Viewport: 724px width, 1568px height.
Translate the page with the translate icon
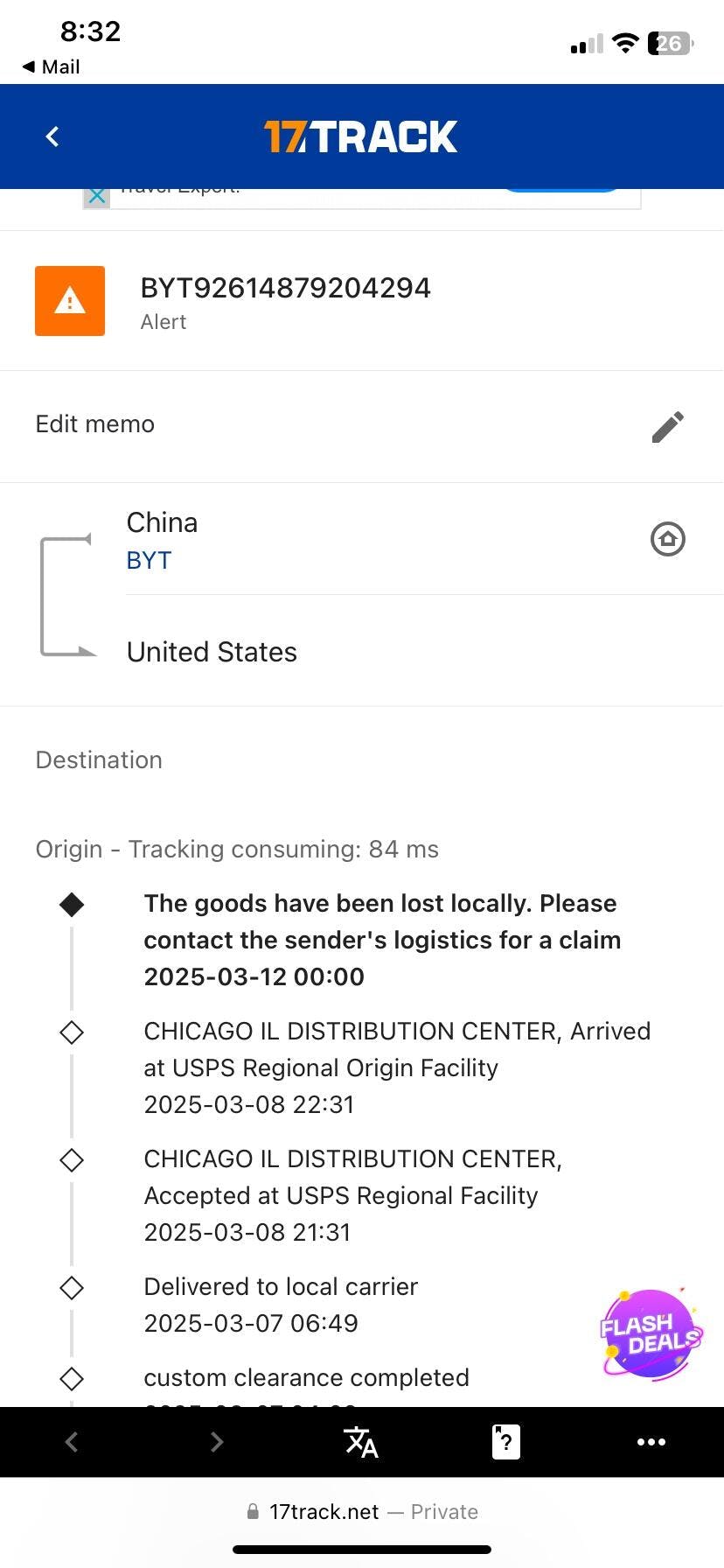[x=361, y=1442]
